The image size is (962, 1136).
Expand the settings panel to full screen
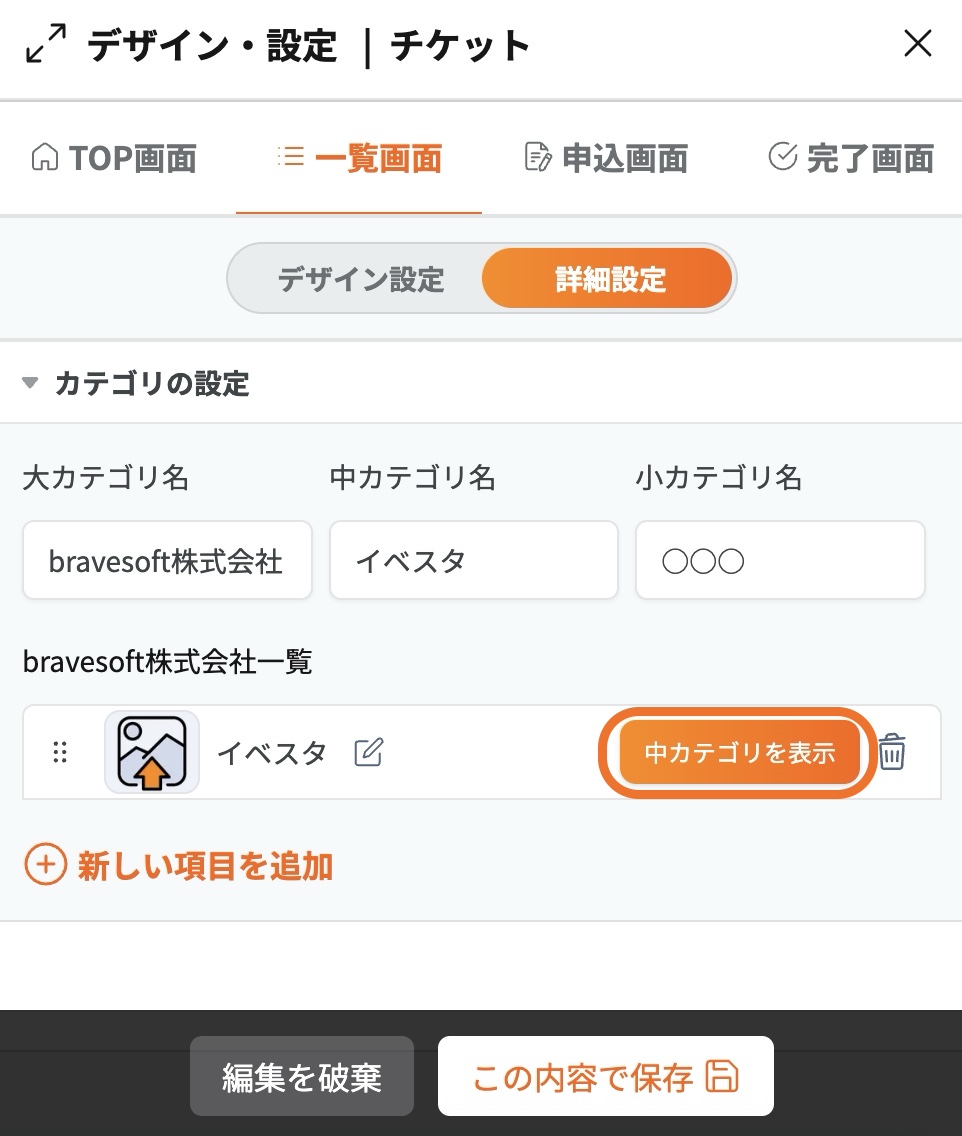46,45
